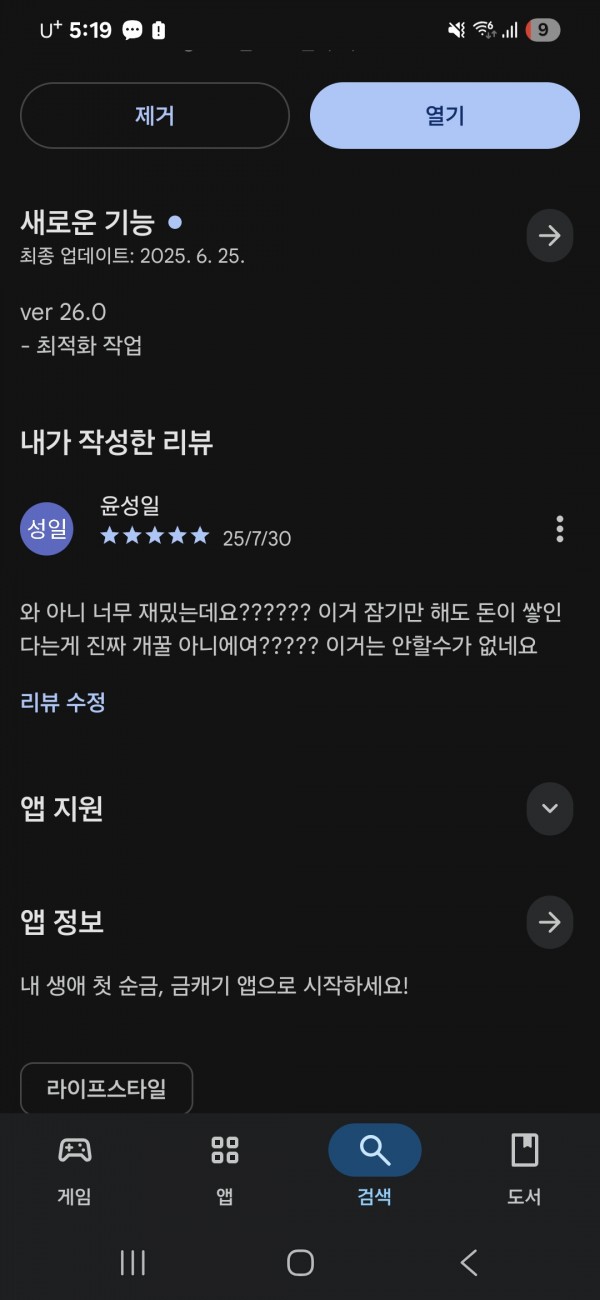Image resolution: width=600 pixels, height=1300 pixels.
Task: Switch to the 게임 tab
Action: click(x=75, y=1168)
